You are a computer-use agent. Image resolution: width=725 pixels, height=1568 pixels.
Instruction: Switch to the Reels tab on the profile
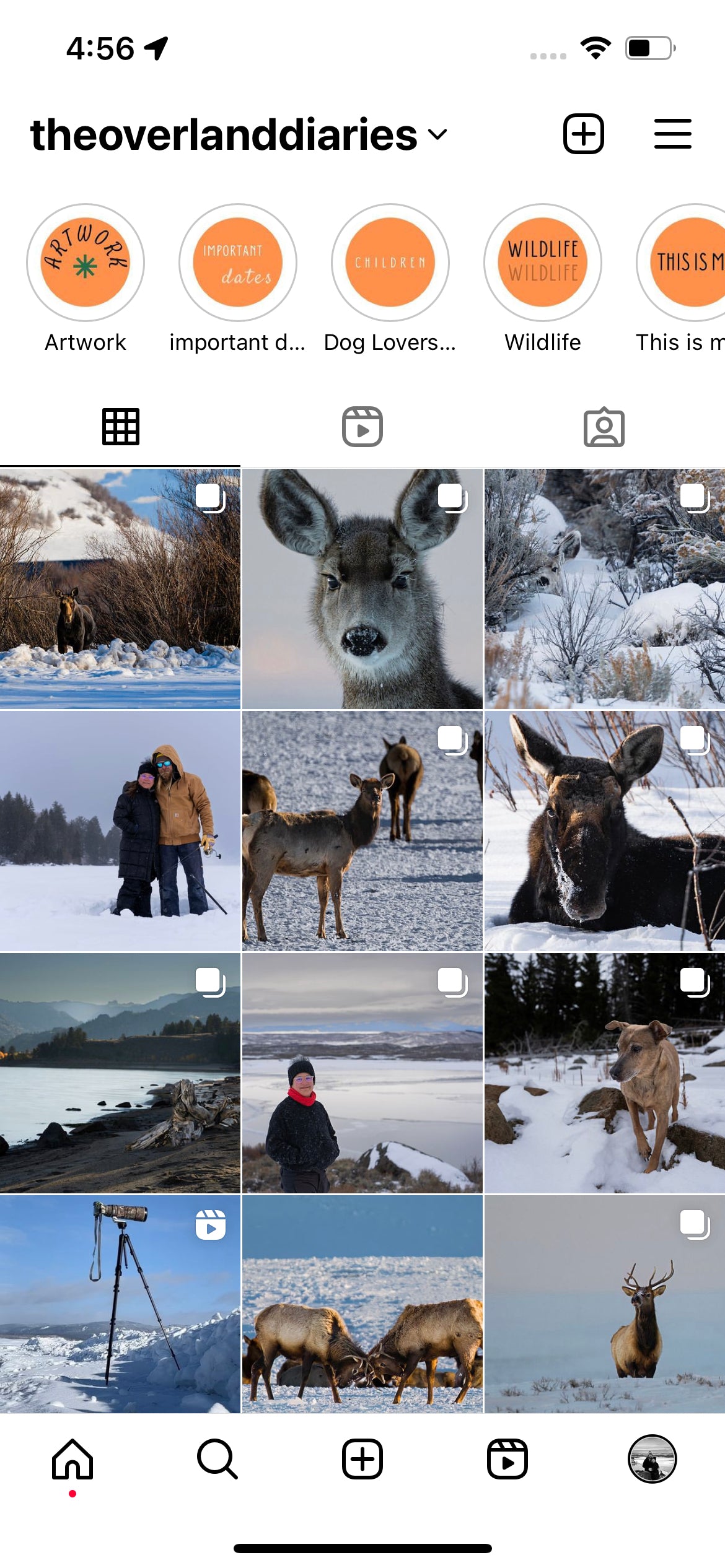tap(362, 427)
